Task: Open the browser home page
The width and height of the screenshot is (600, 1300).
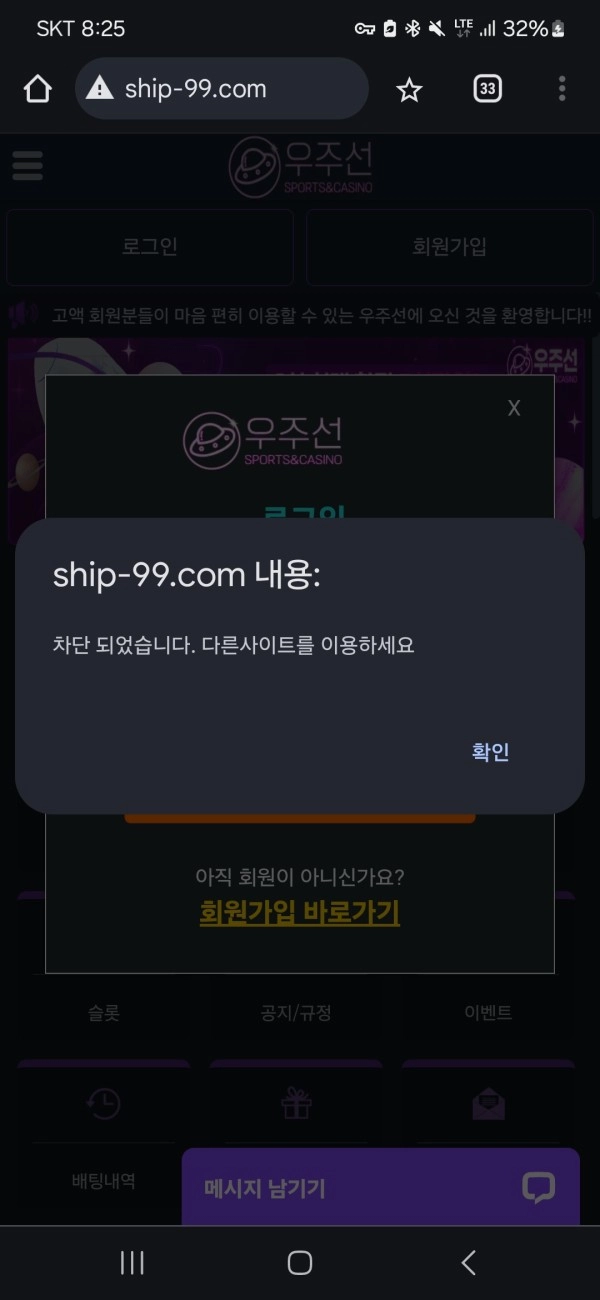Action: point(37,89)
